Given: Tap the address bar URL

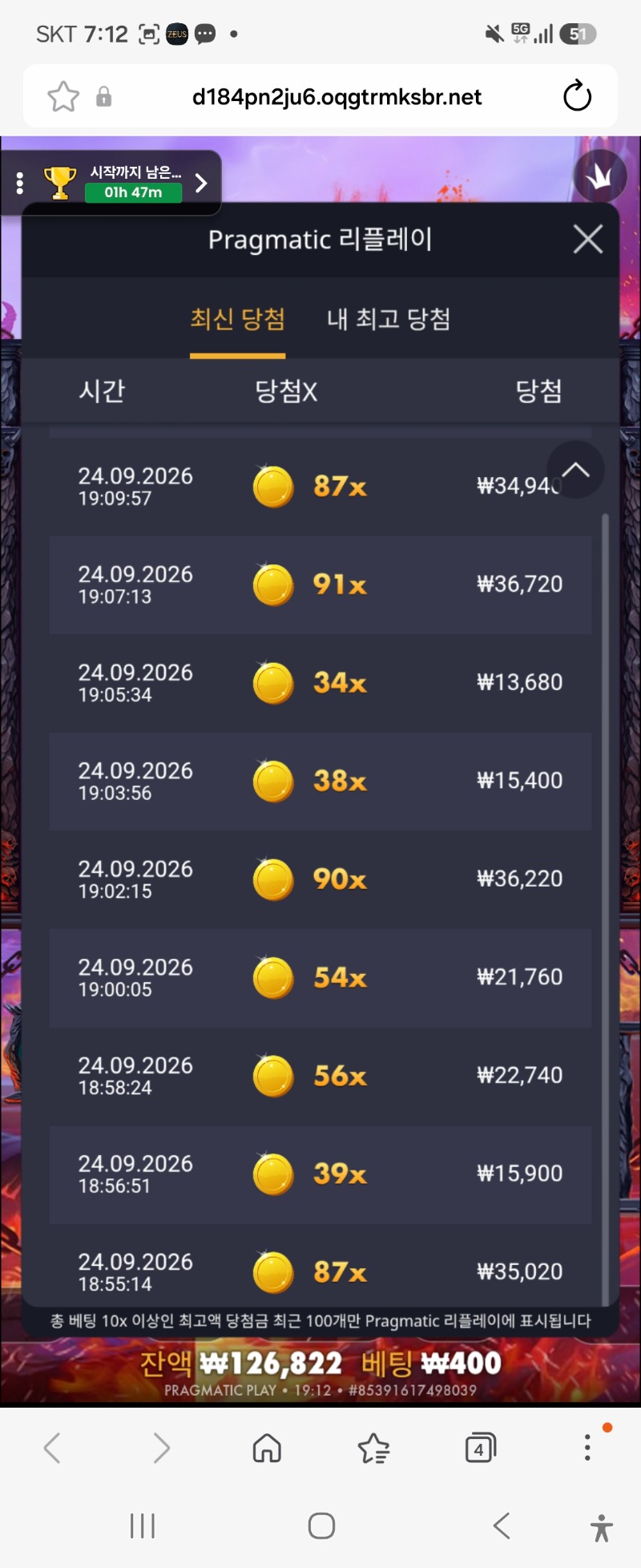Looking at the screenshot, I should click(x=337, y=97).
